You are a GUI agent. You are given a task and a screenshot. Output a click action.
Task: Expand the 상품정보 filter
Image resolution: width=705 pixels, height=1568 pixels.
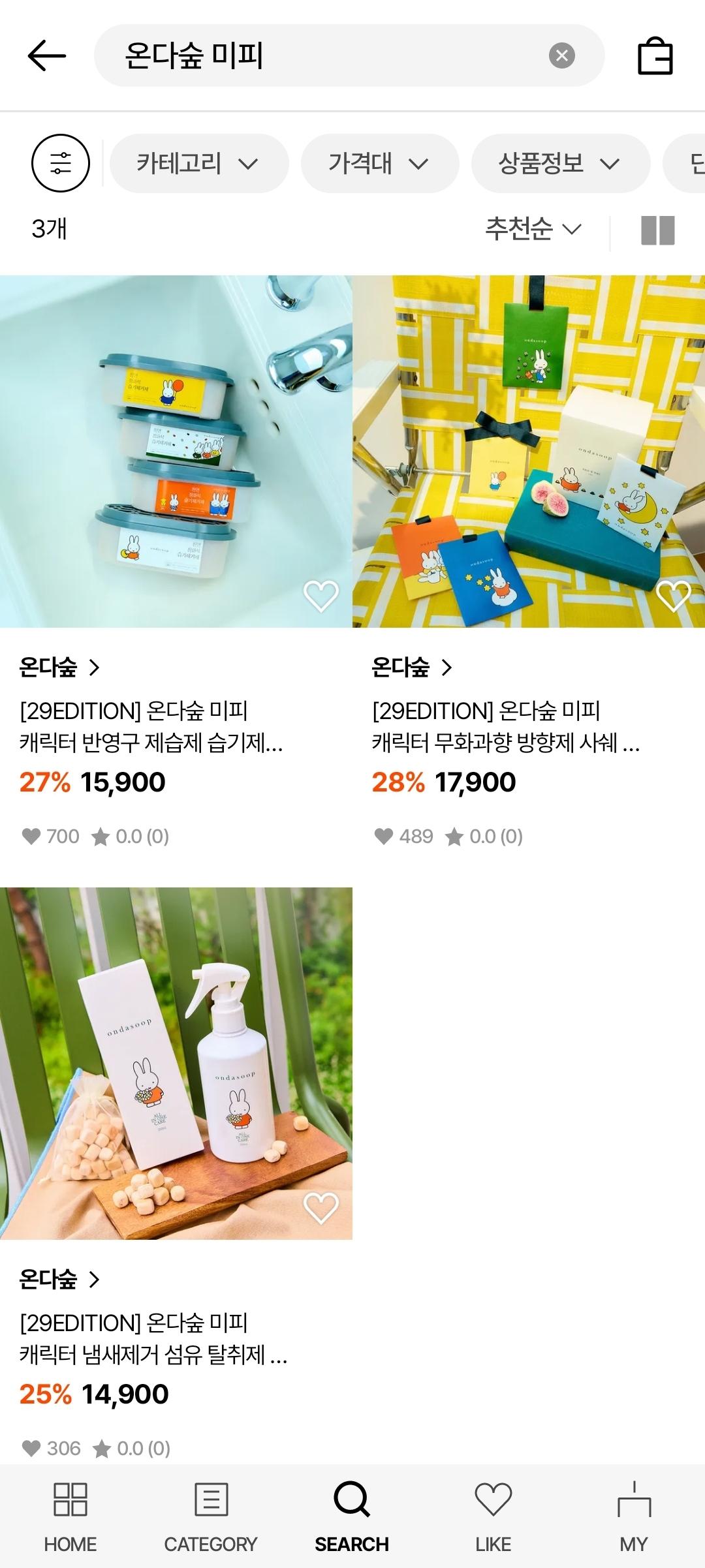[x=560, y=163]
